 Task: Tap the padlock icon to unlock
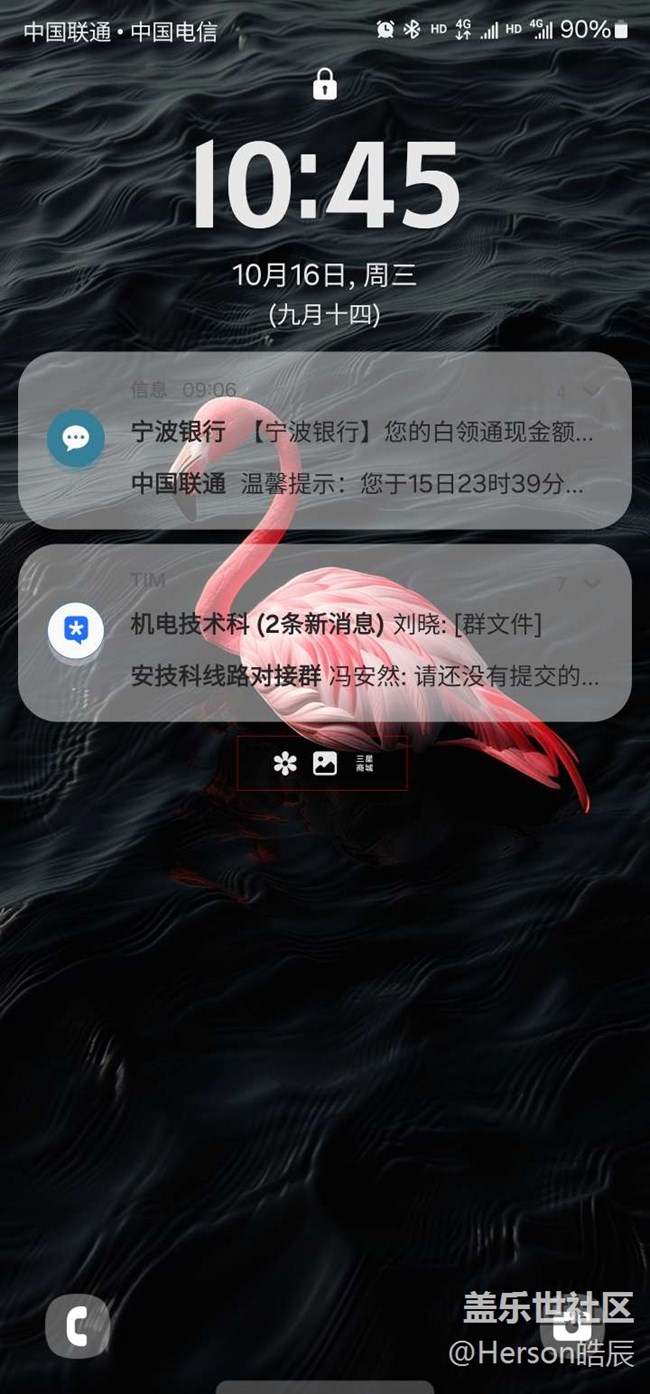click(325, 84)
